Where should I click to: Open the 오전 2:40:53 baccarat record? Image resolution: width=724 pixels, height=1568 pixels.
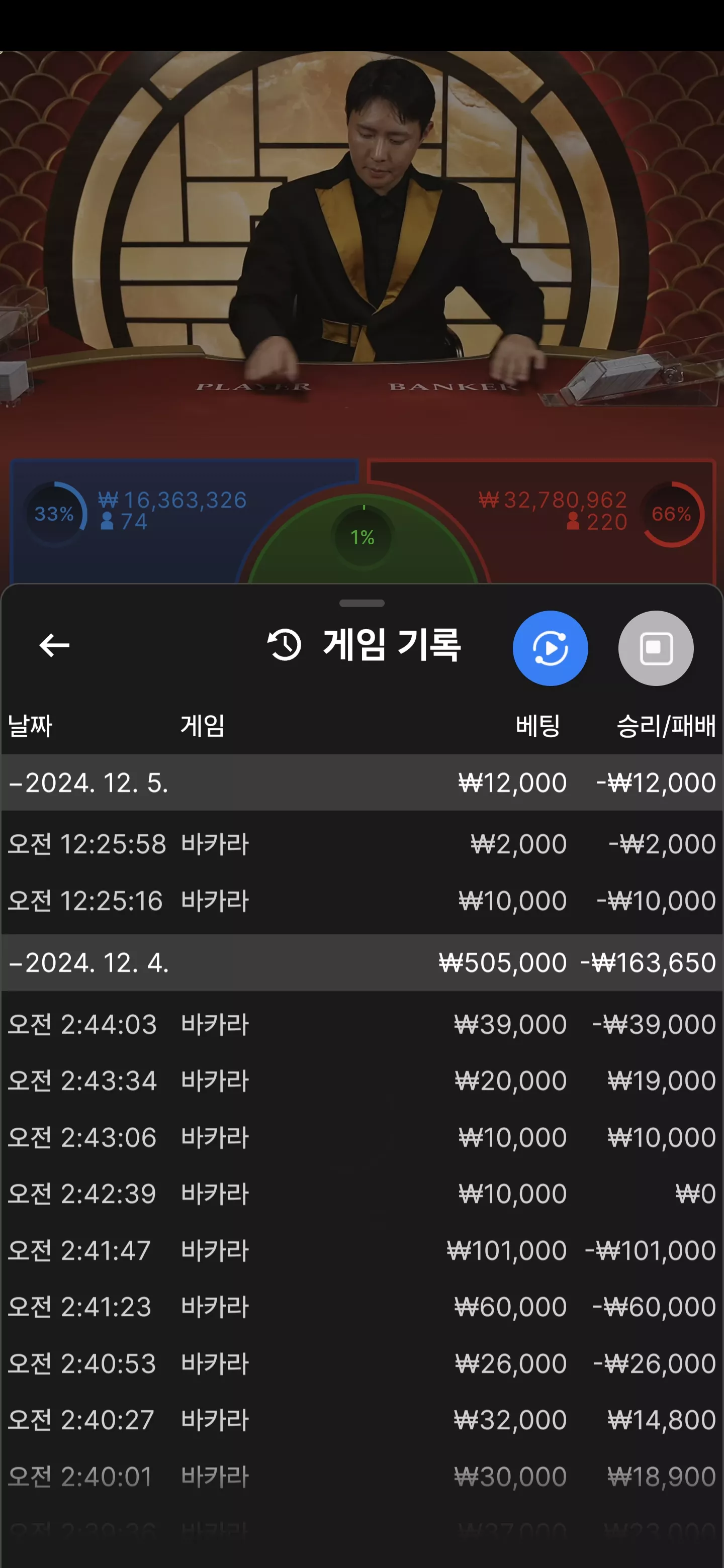coord(361,1363)
